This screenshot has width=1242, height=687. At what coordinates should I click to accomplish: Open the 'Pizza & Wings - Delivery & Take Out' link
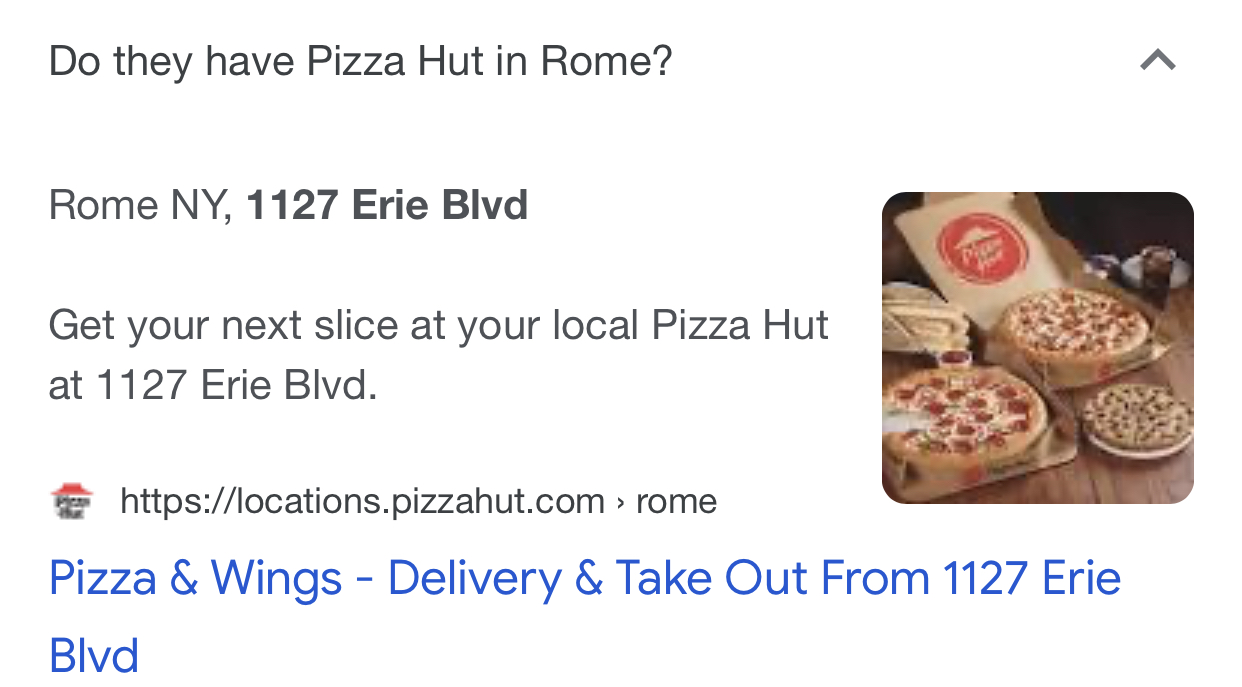tap(585, 617)
